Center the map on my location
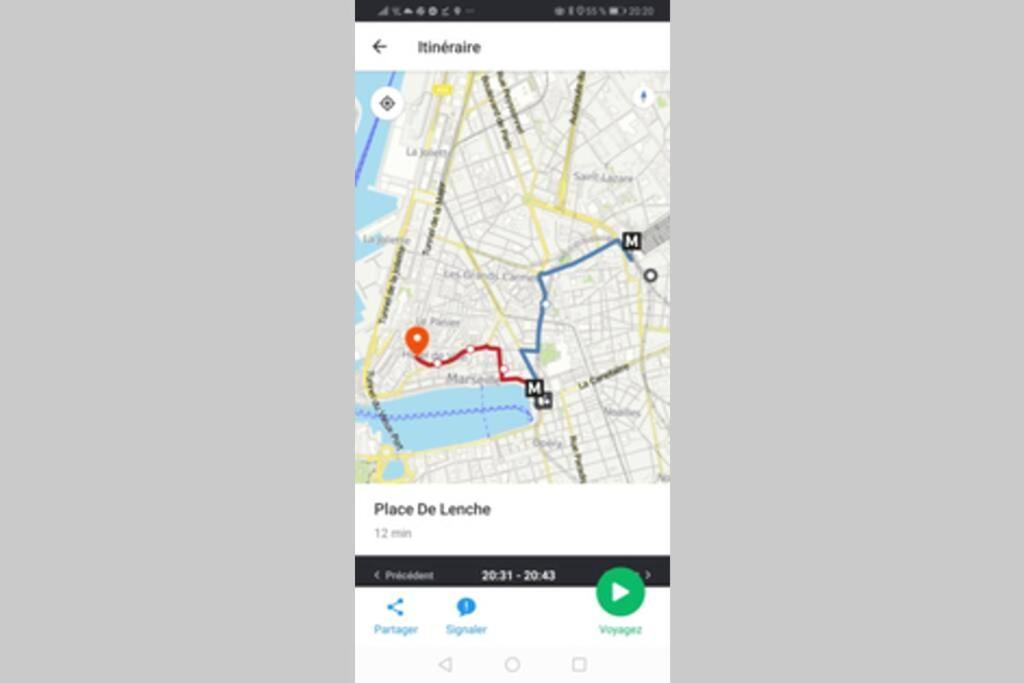Screen dimensions: 1024x683 pos(387,104)
